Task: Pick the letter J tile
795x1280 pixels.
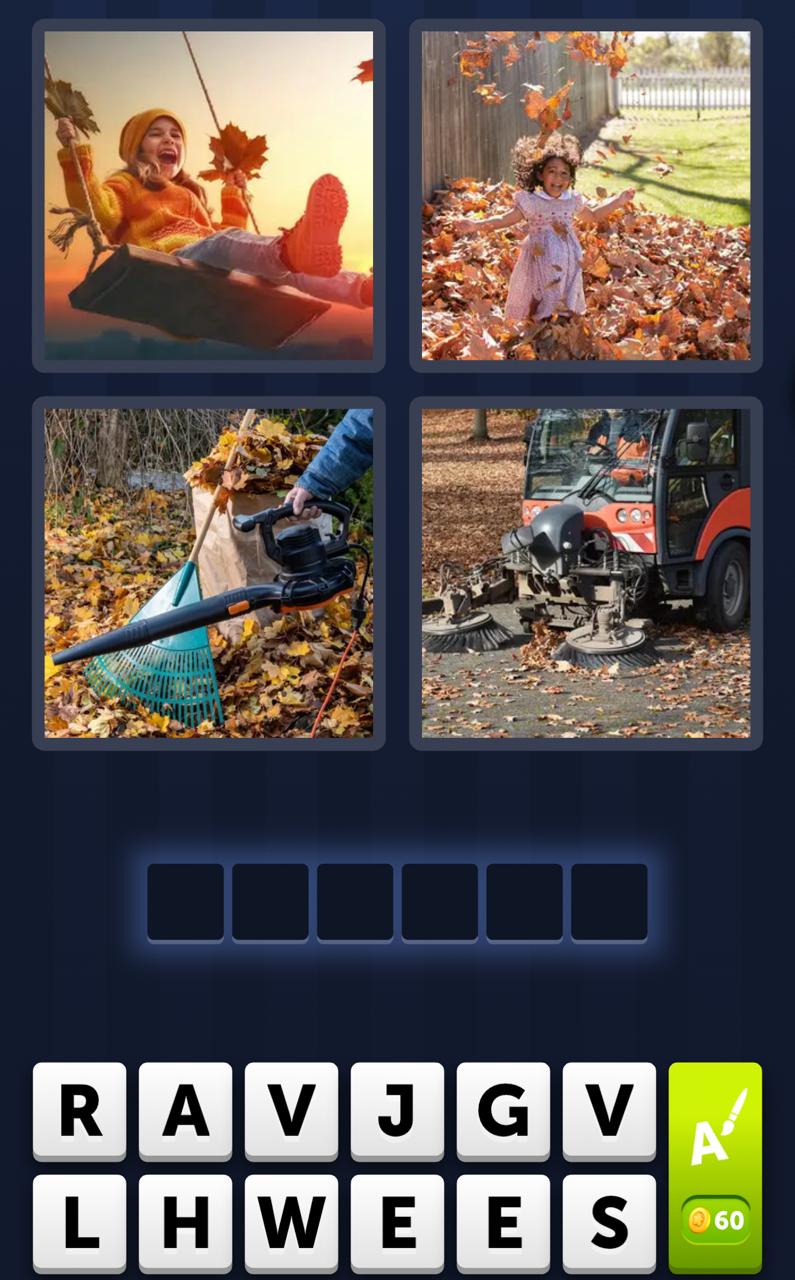Action: 397,1110
